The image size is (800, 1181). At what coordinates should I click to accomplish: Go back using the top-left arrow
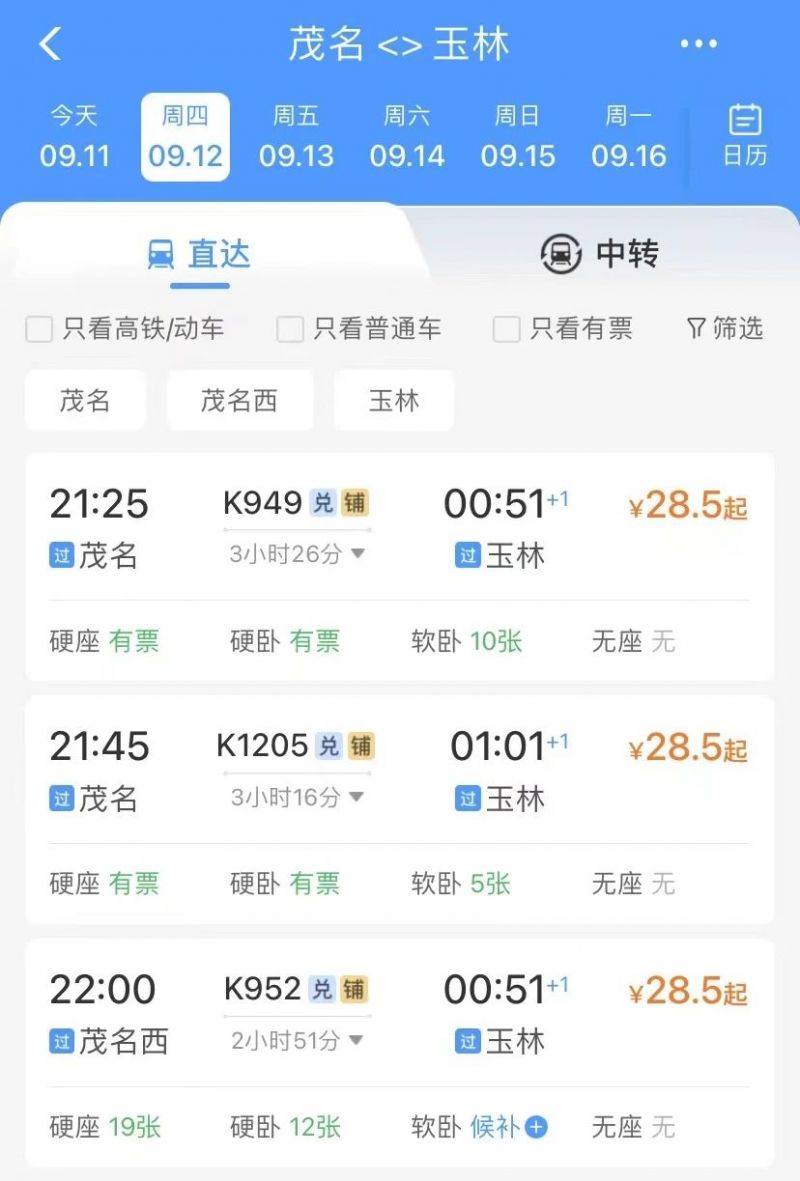[50, 44]
